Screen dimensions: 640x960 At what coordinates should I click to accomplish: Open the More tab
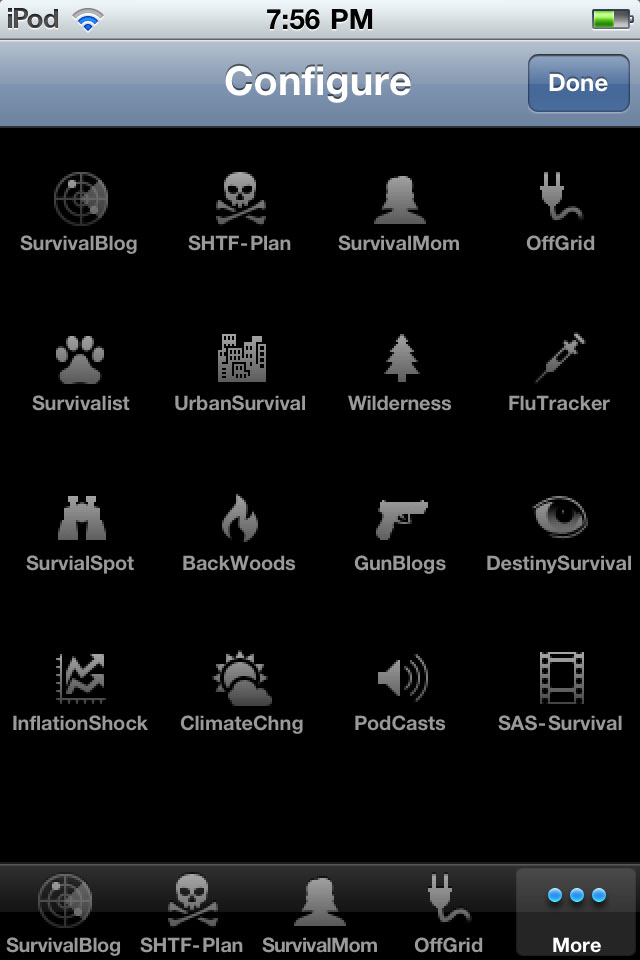click(576, 913)
